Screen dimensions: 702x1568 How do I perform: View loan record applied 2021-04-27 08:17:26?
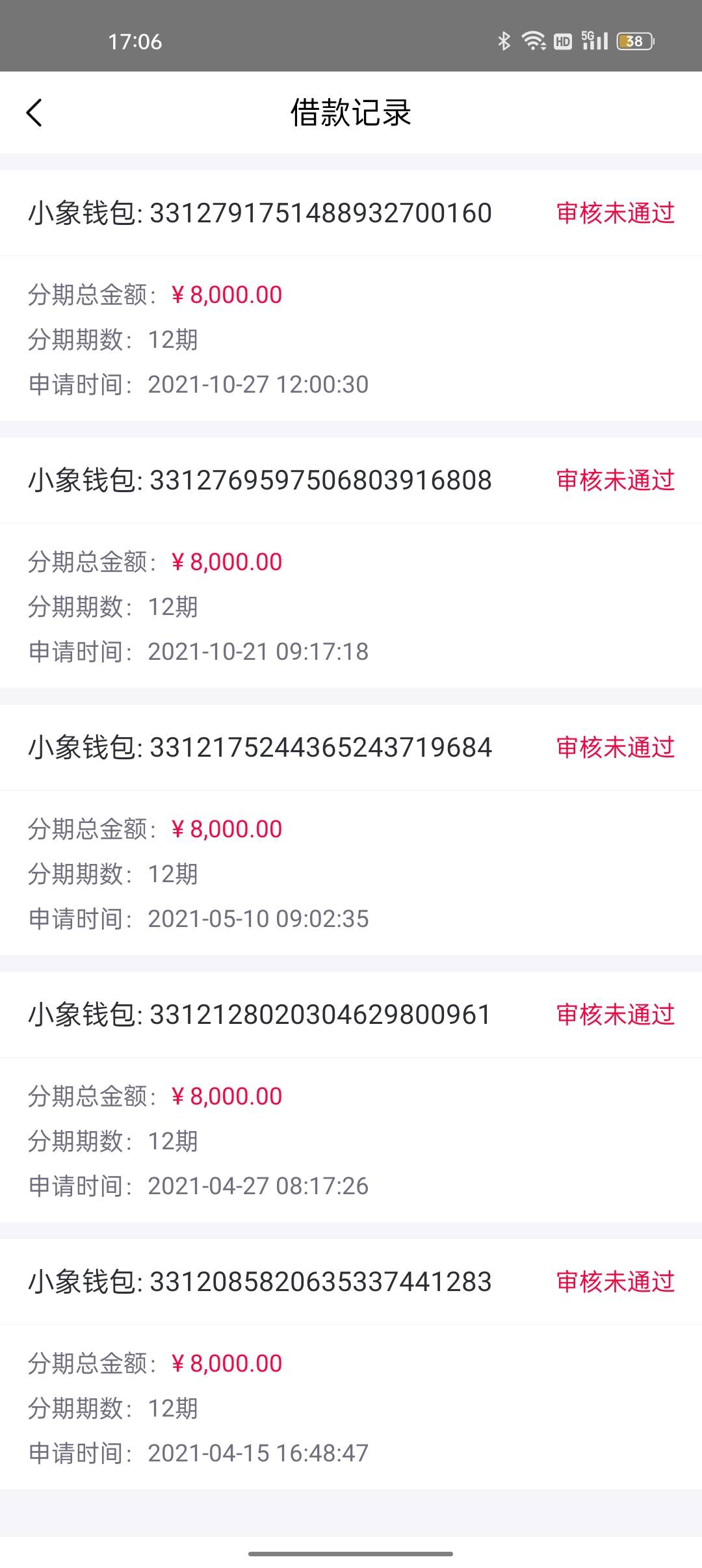point(351,1097)
